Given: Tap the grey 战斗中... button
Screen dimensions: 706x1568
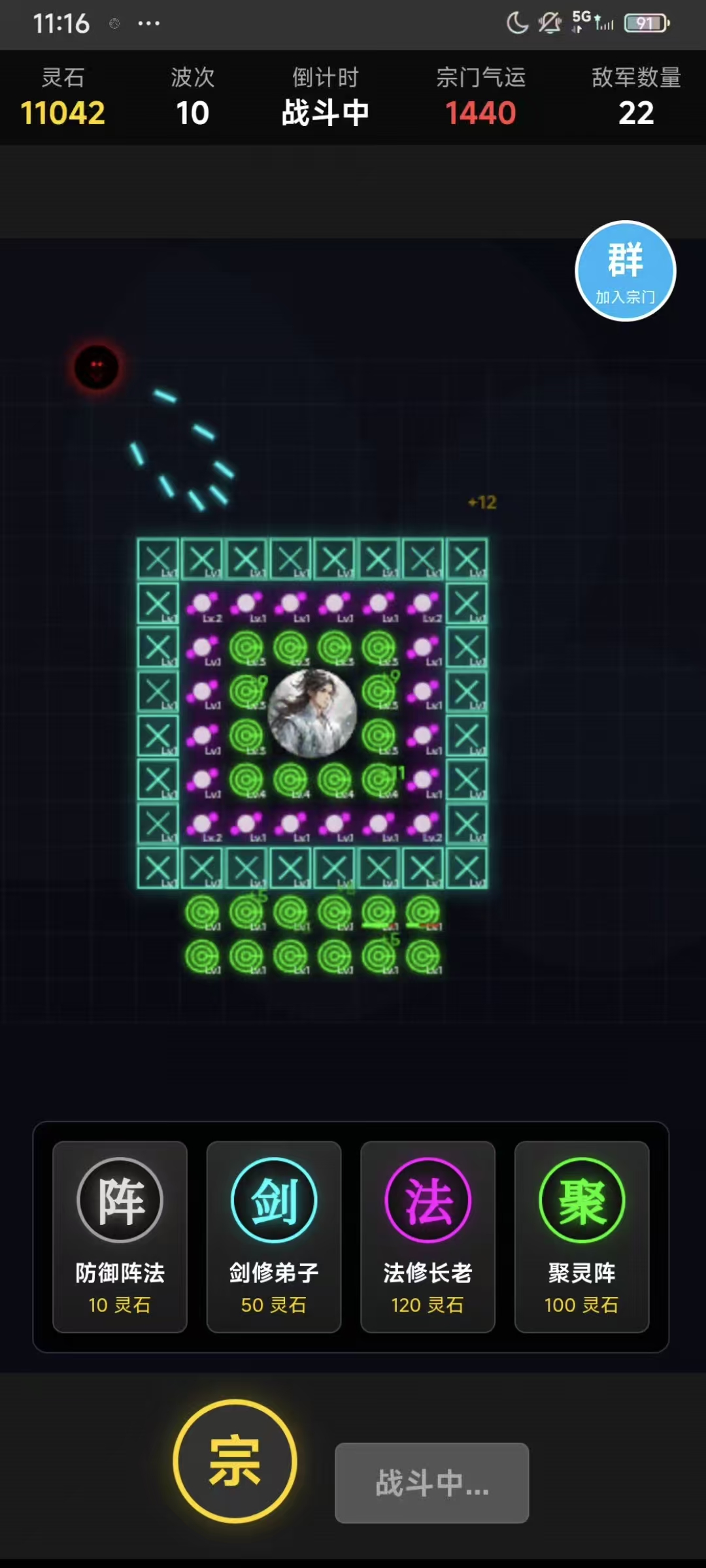Looking at the screenshot, I should click(431, 1482).
